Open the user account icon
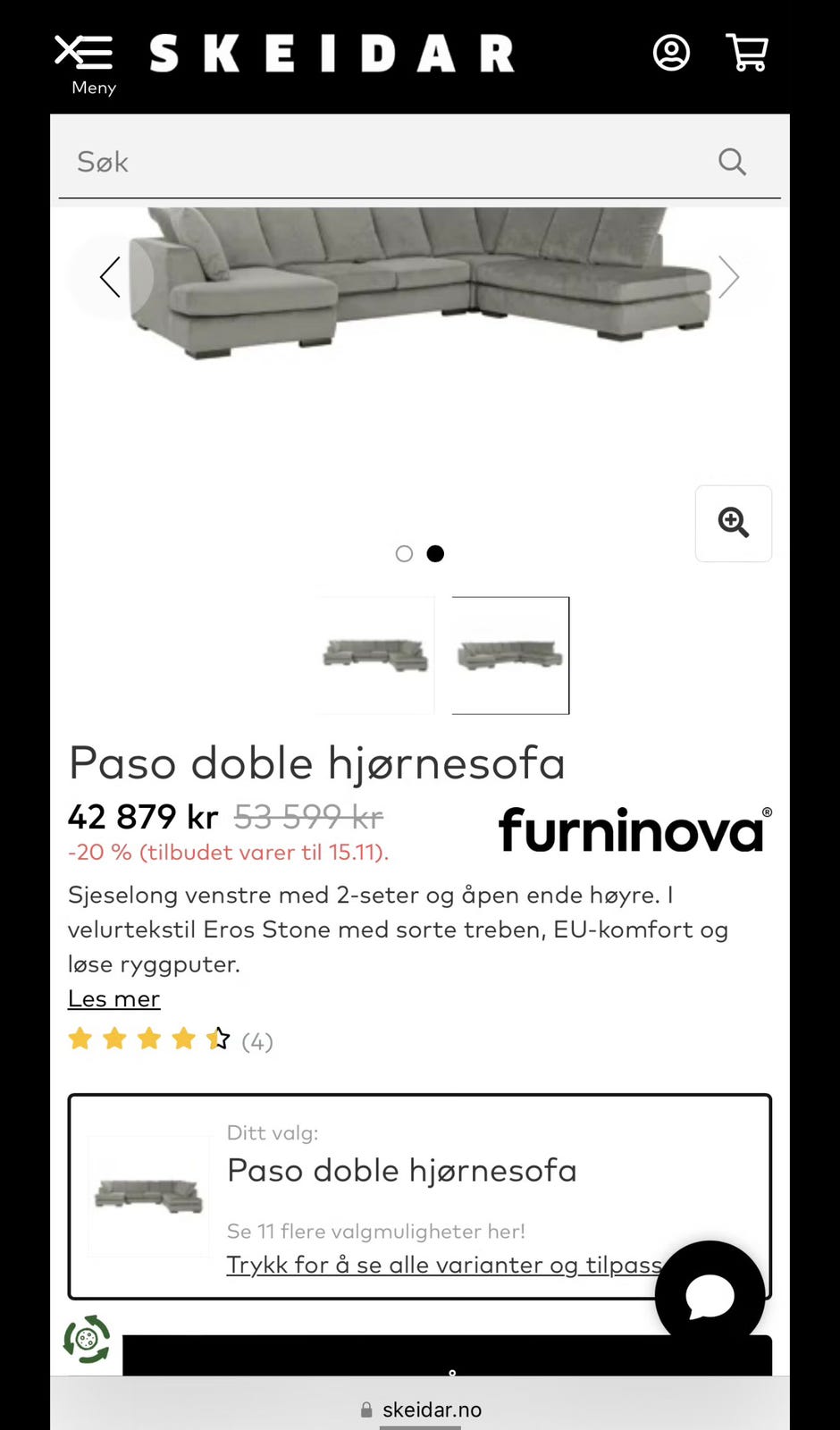The height and width of the screenshot is (1430, 840). (x=671, y=53)
